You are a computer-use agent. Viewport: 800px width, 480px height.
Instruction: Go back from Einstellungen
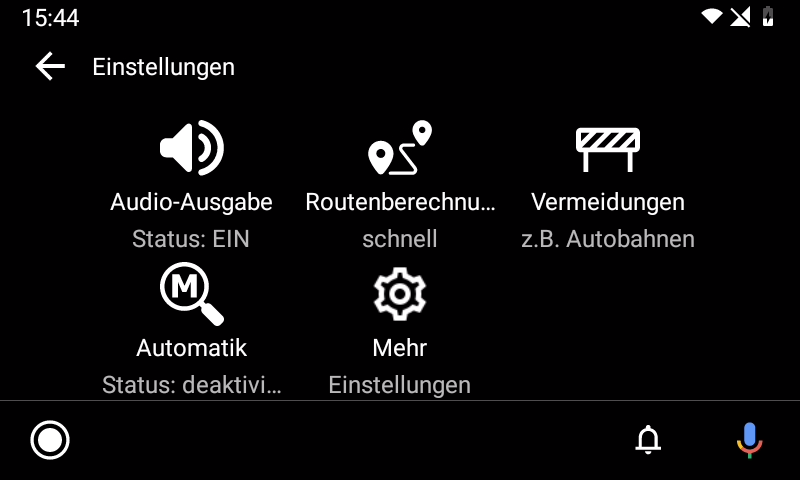(x=49, y=67)
